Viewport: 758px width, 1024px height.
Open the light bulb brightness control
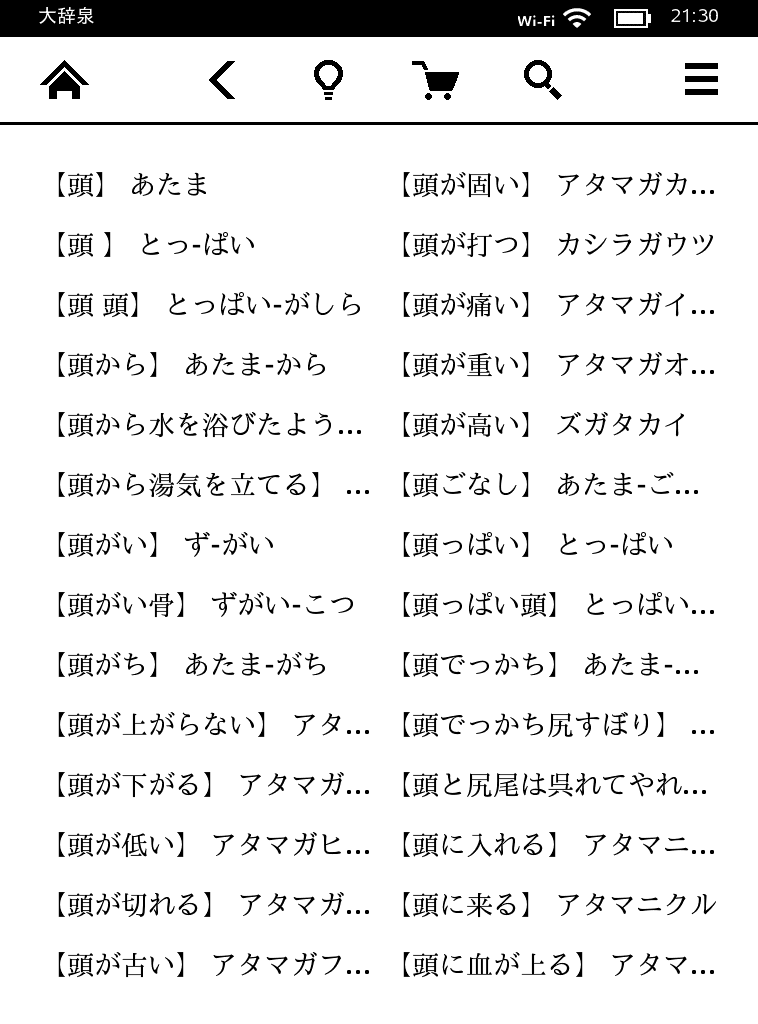click(x=328, y=80)
